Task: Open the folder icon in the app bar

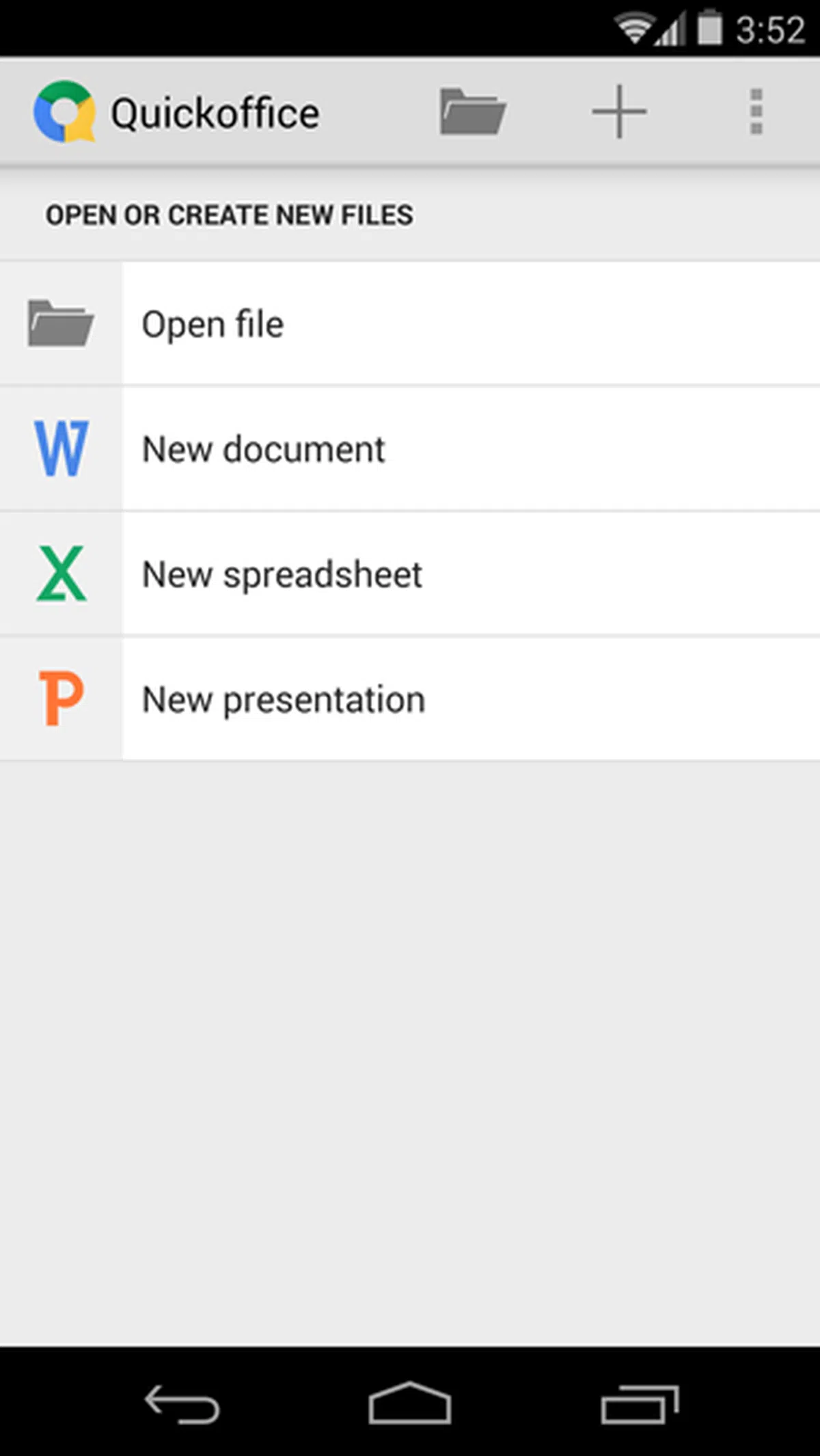Action: coord(472,112)
